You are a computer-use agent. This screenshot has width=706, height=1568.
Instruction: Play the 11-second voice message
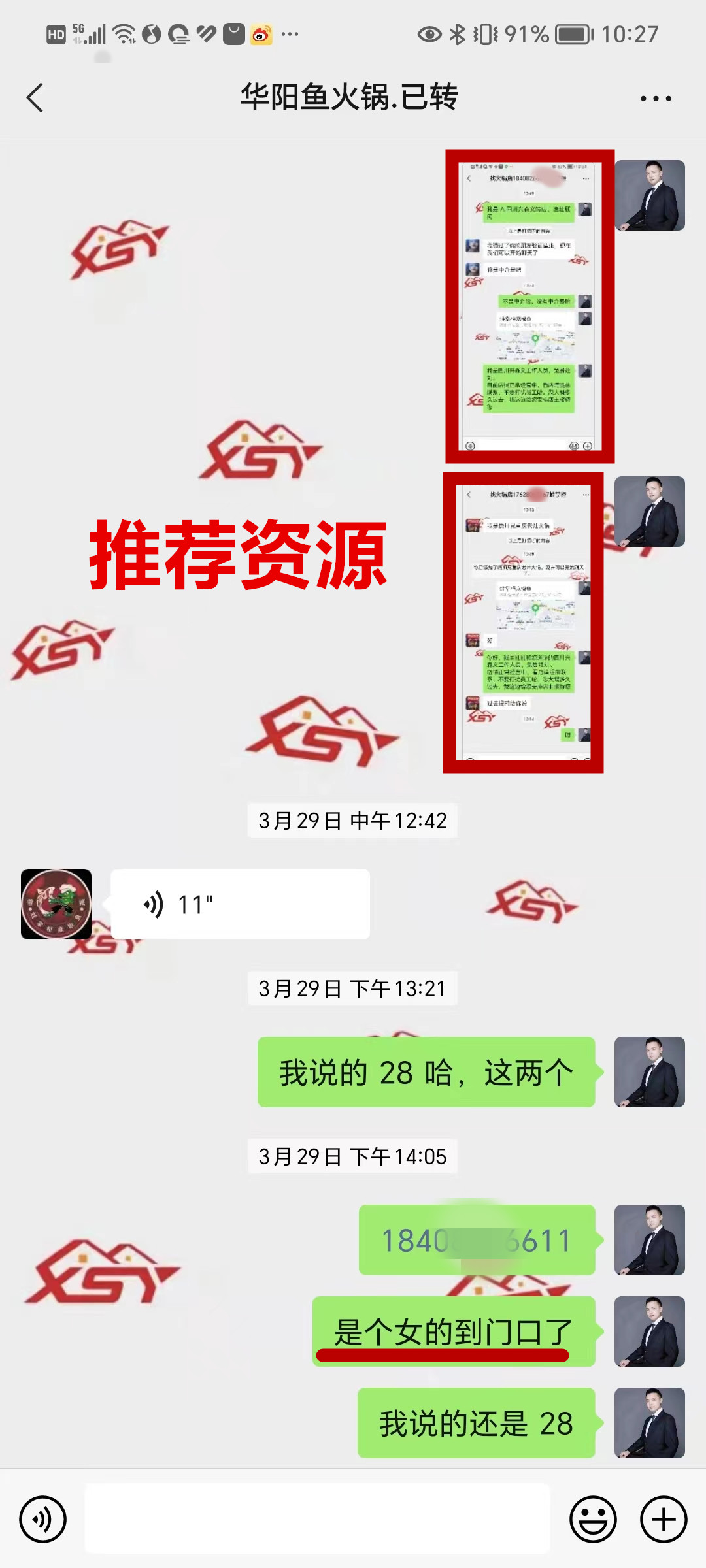pos(239,905)
